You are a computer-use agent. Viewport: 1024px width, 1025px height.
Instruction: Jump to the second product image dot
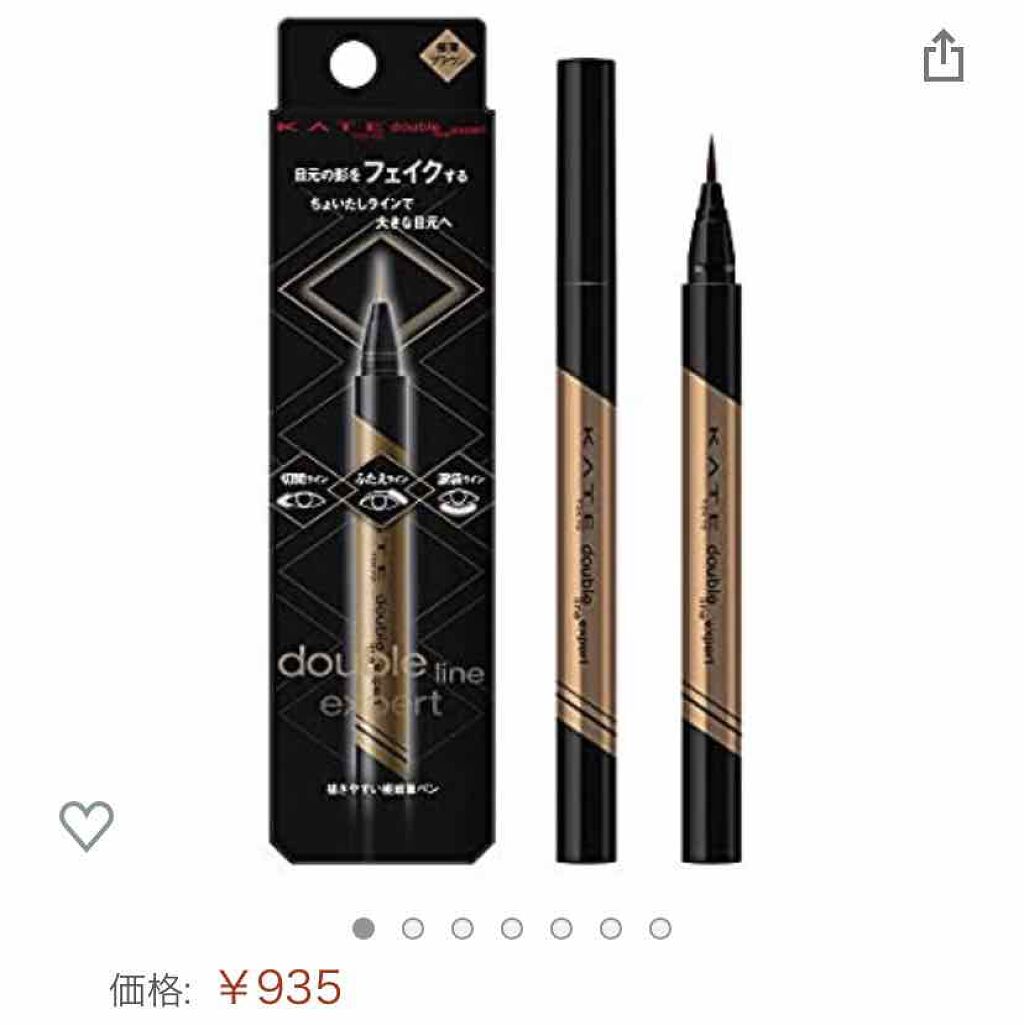[413, 930]
